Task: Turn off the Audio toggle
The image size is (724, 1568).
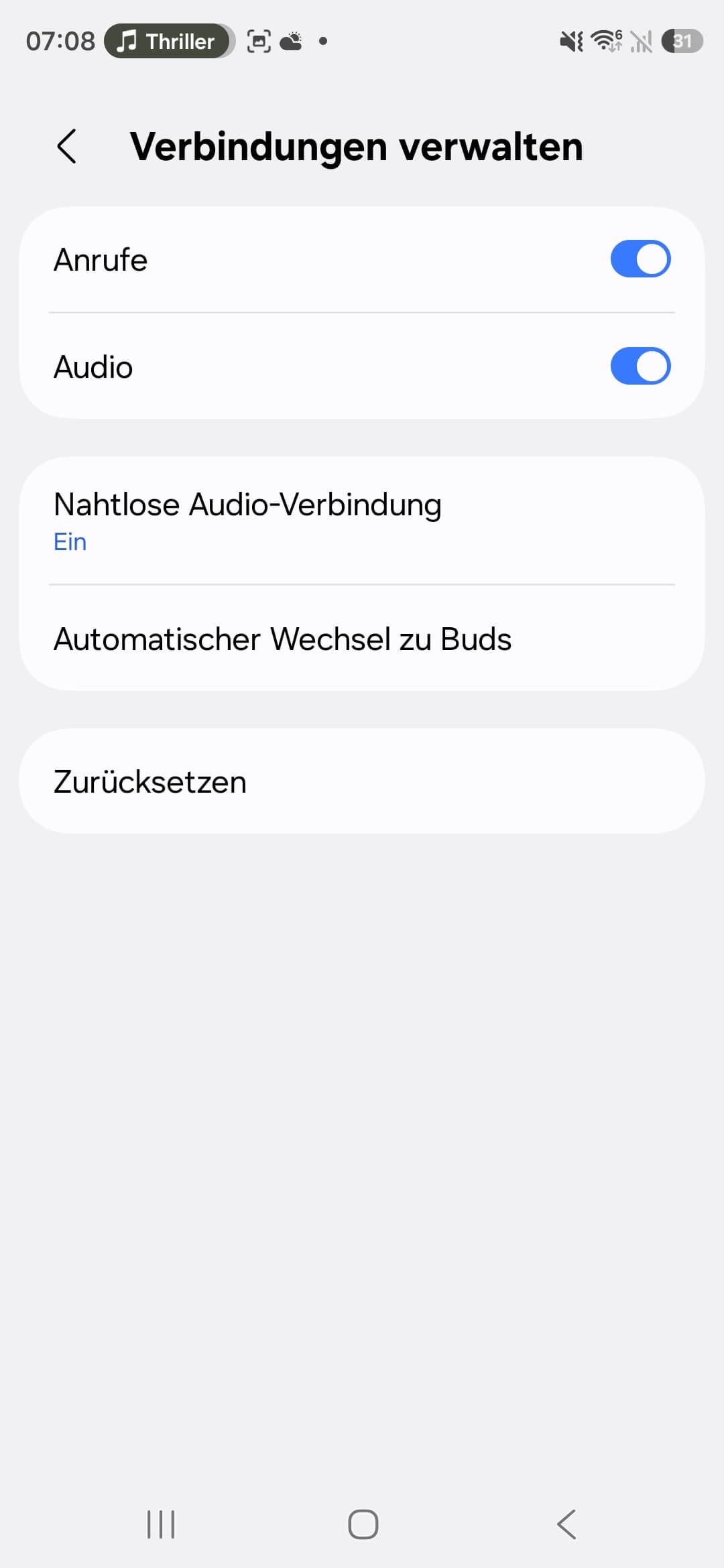Action: [640, 367]
